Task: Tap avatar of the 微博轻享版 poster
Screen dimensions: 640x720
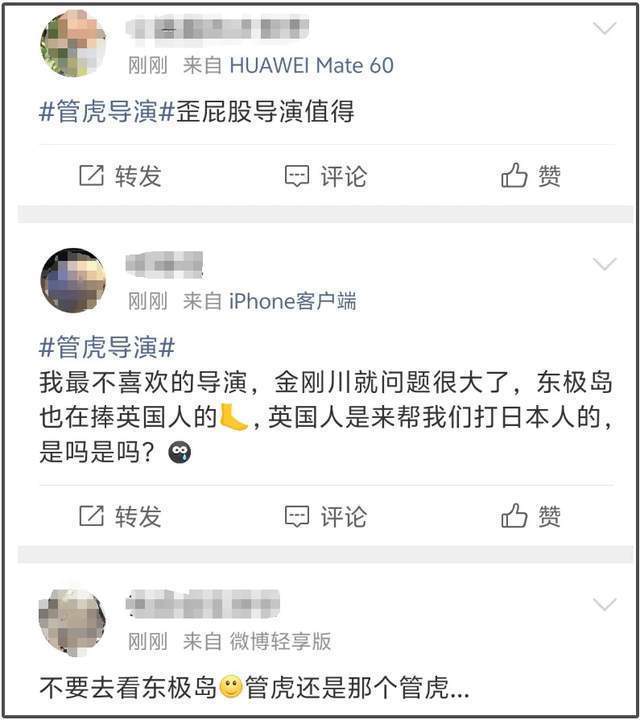Action: point(73,620)
